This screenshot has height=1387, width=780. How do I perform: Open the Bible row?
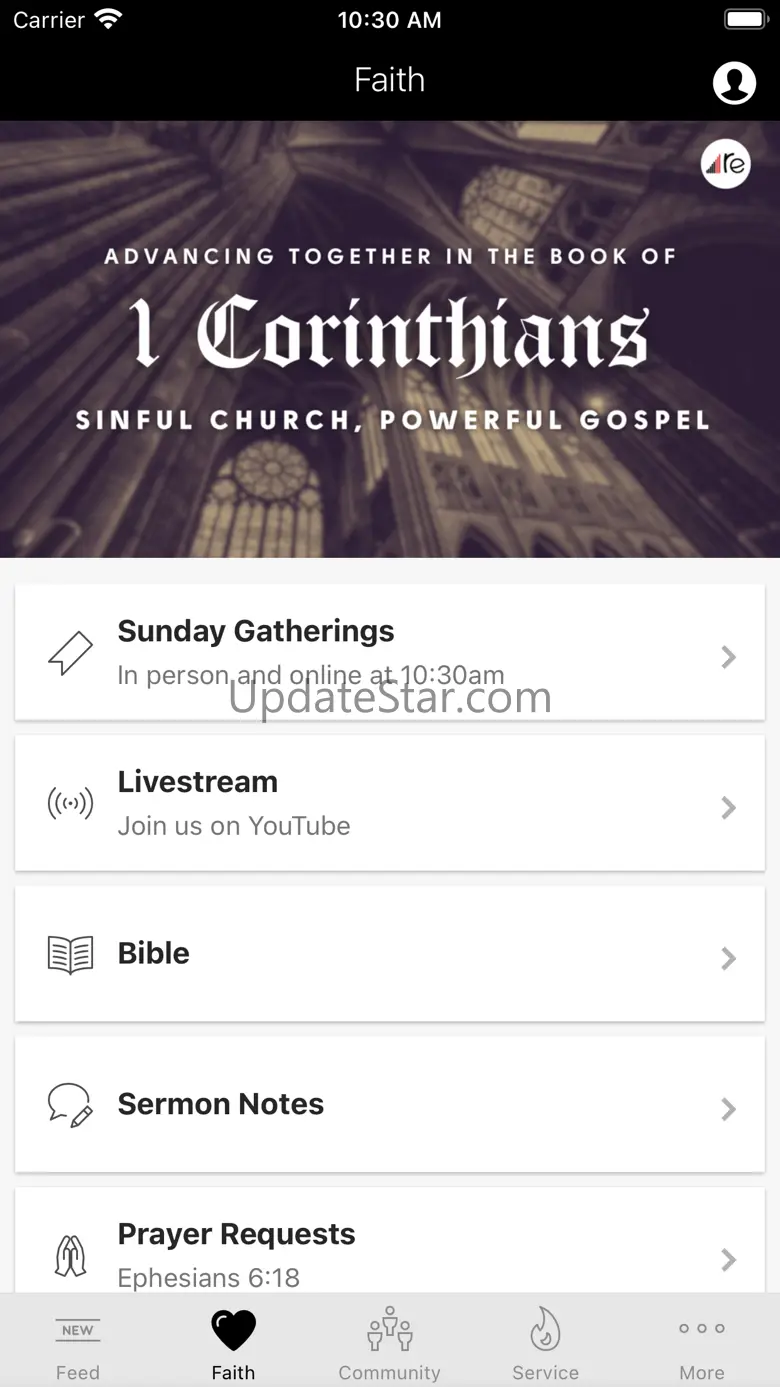(390, 954)
